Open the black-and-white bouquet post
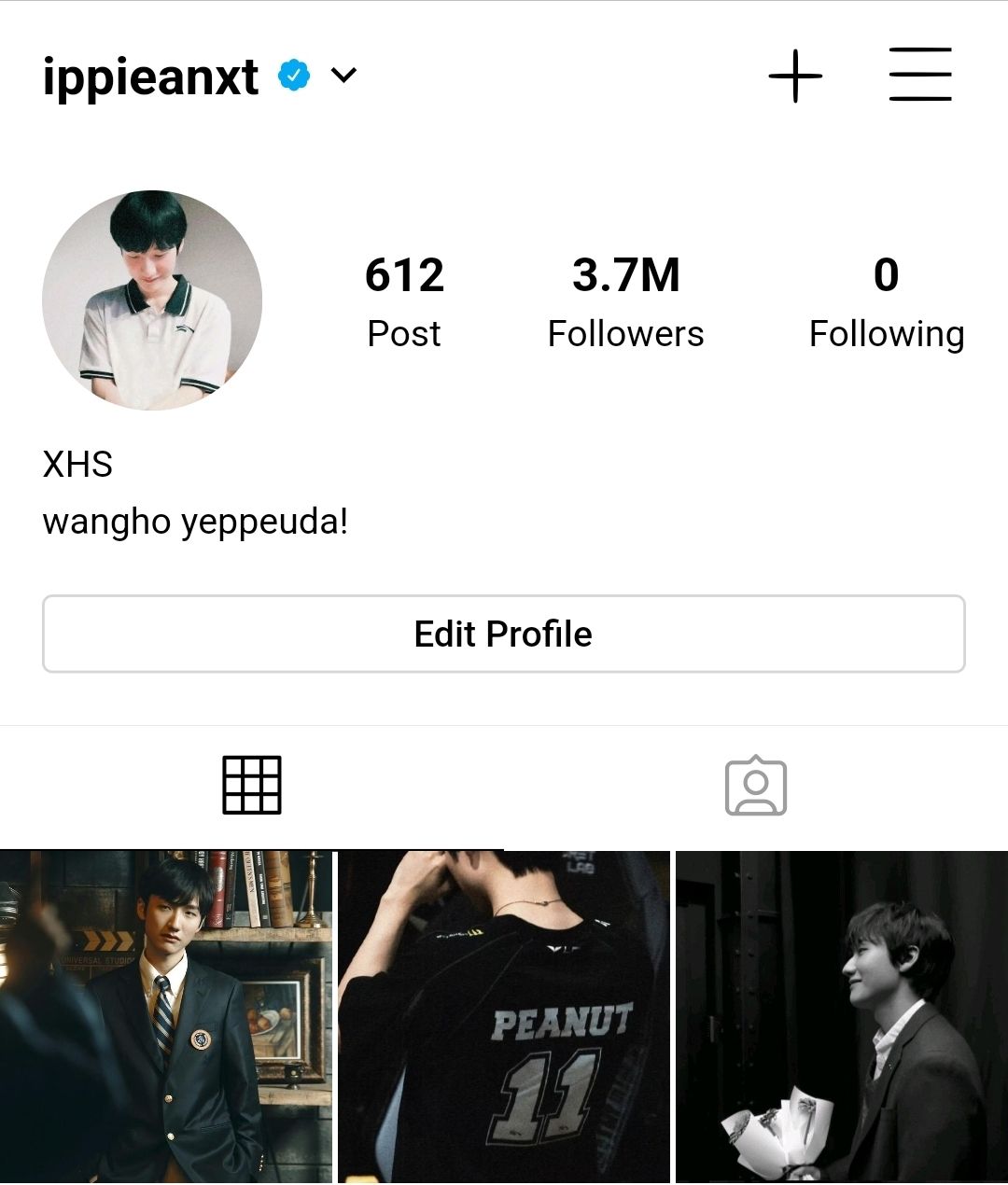The width and height of the screenshot is (1008, 1185). 841,1017
